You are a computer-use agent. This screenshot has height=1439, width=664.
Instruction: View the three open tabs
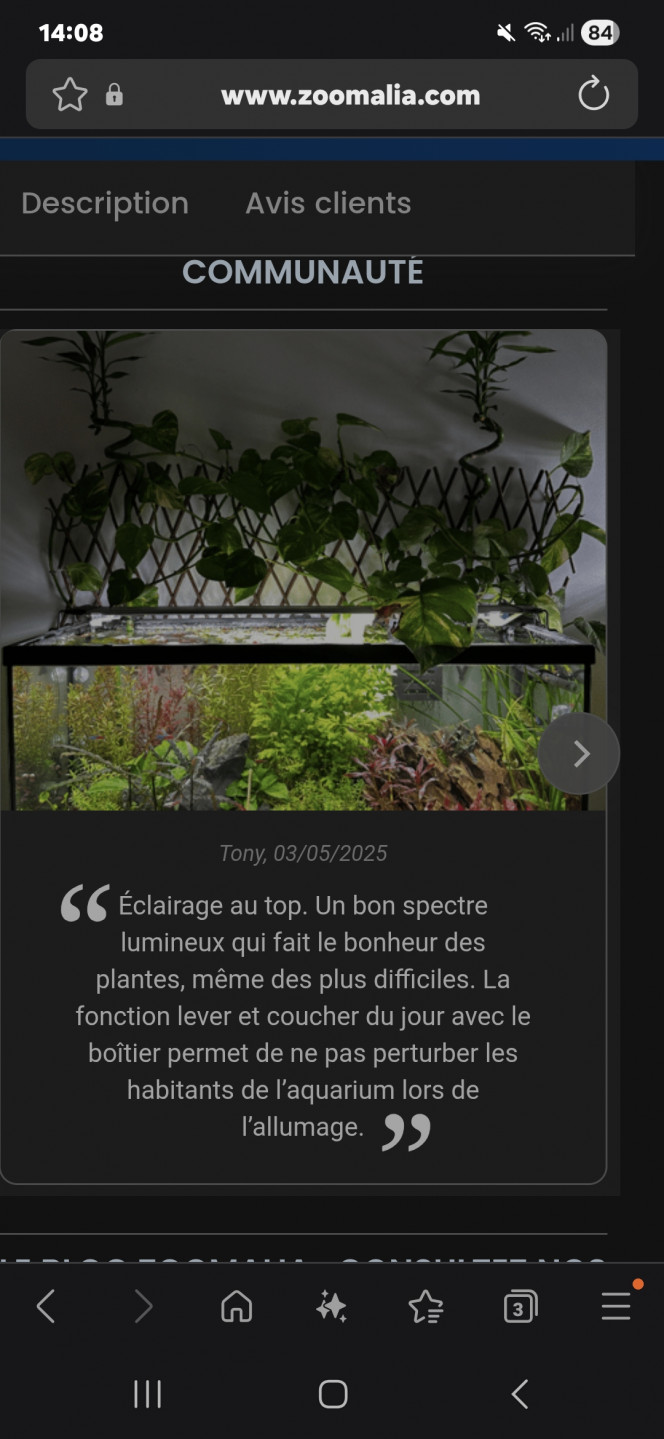click(520, 1306)
